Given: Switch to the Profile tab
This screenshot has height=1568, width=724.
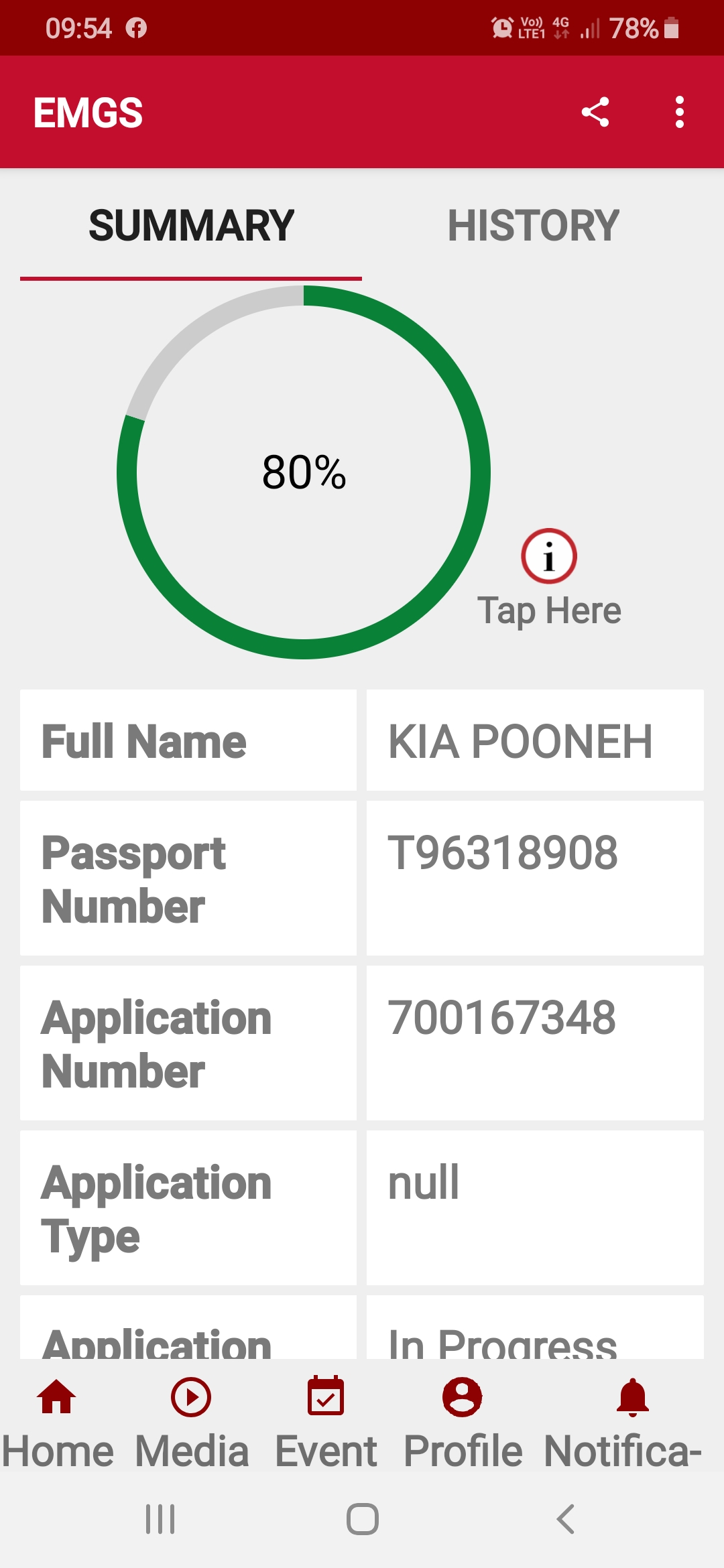Looking at the screenshot, I should (x=463, y=1422).
